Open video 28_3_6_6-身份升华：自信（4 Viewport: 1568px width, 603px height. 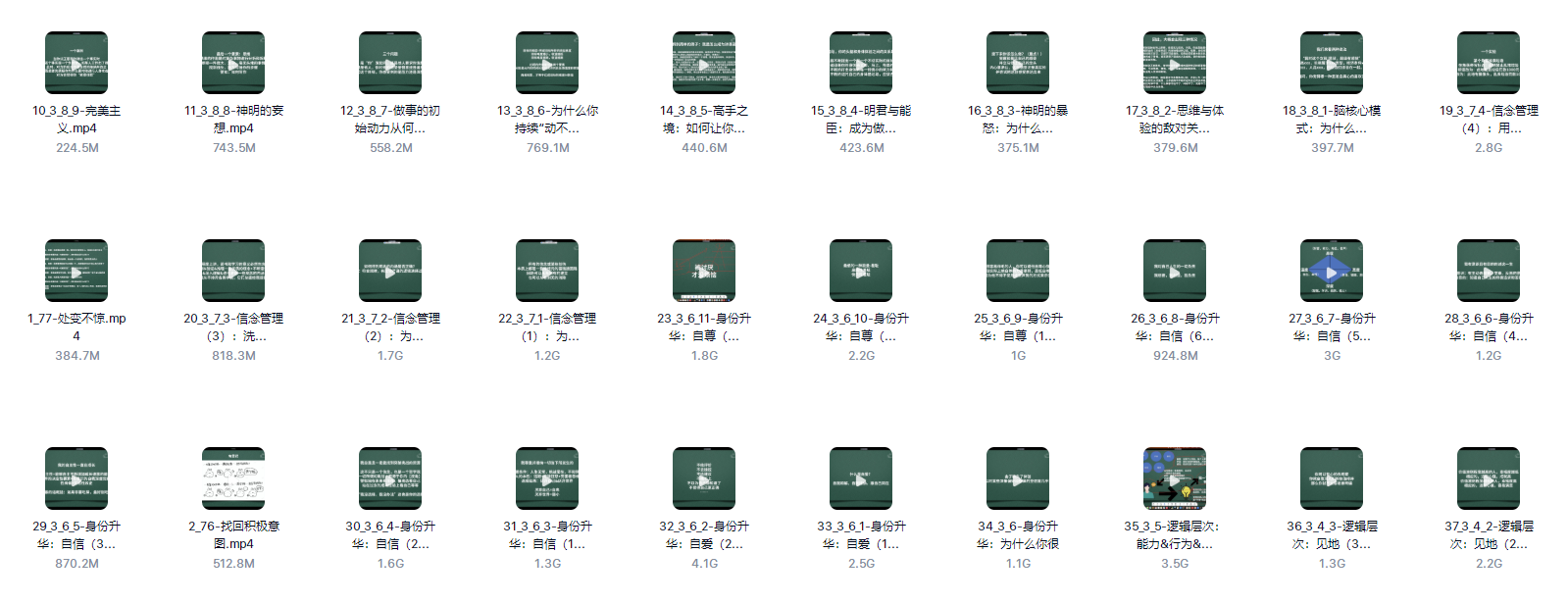[x=1489, y=272]
